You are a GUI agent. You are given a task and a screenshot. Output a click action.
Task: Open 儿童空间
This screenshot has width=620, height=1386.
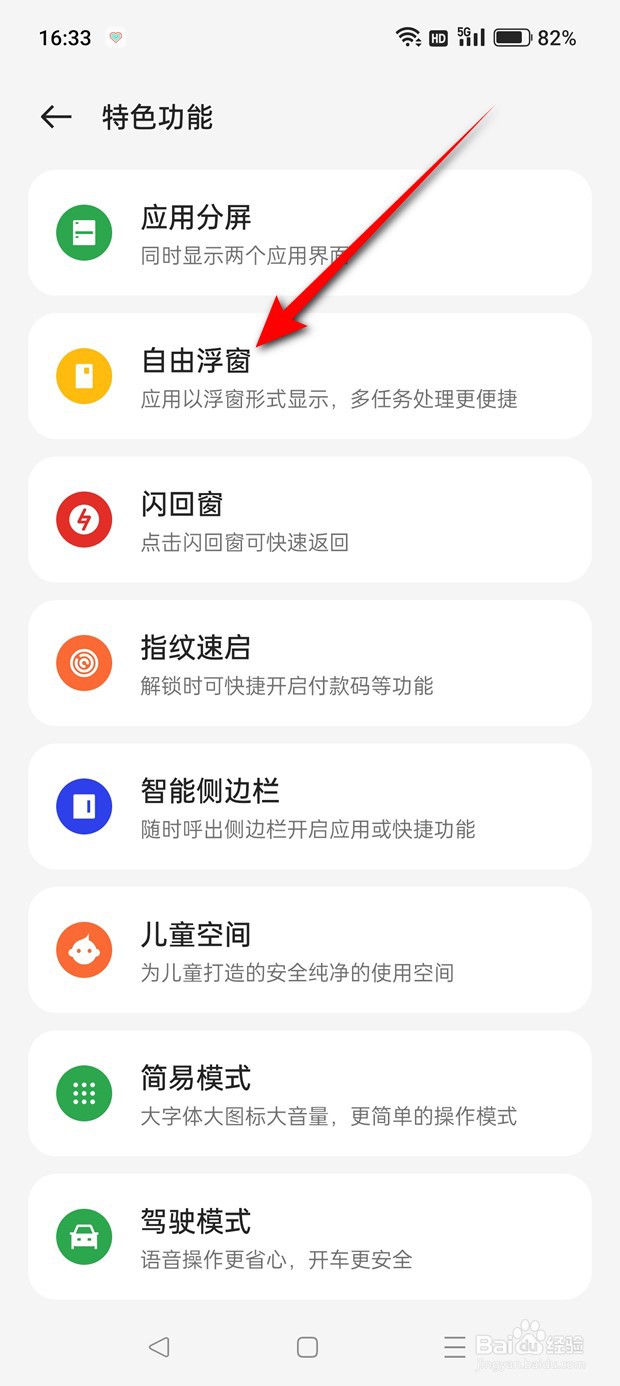tap(310, 950)
